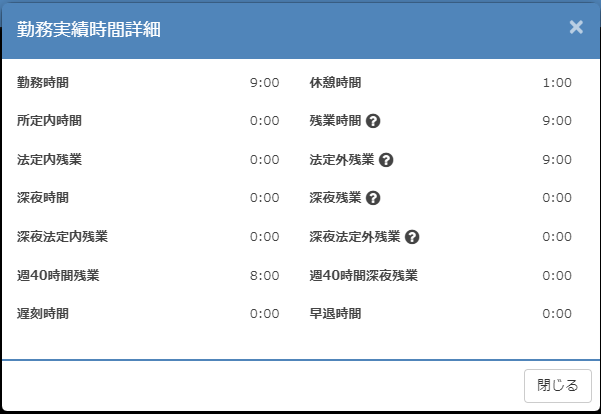
Task: Show help for 法定外残業
Action: (386, 160)
